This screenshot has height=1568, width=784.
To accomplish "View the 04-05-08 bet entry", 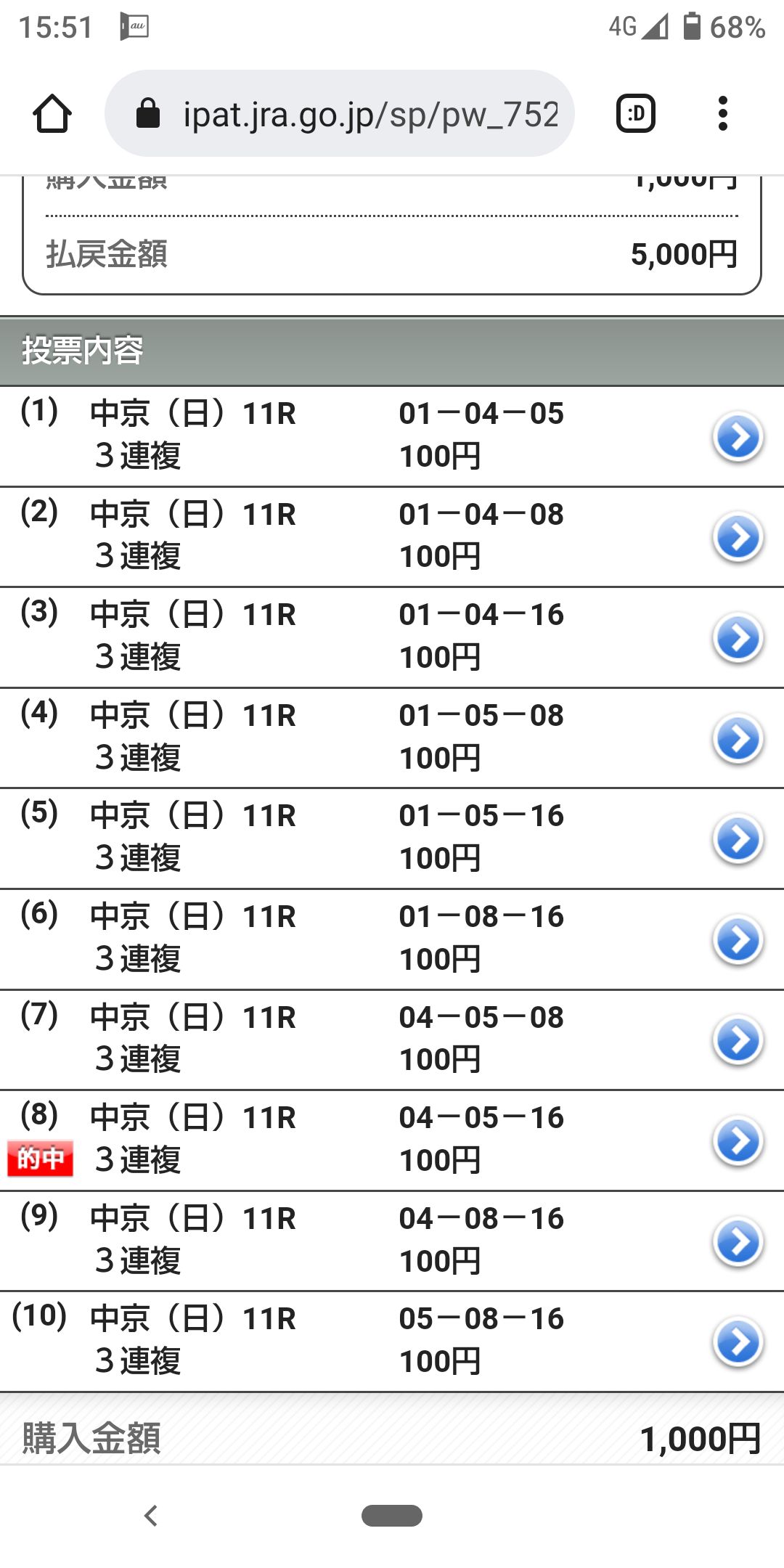I will 738,1040.
